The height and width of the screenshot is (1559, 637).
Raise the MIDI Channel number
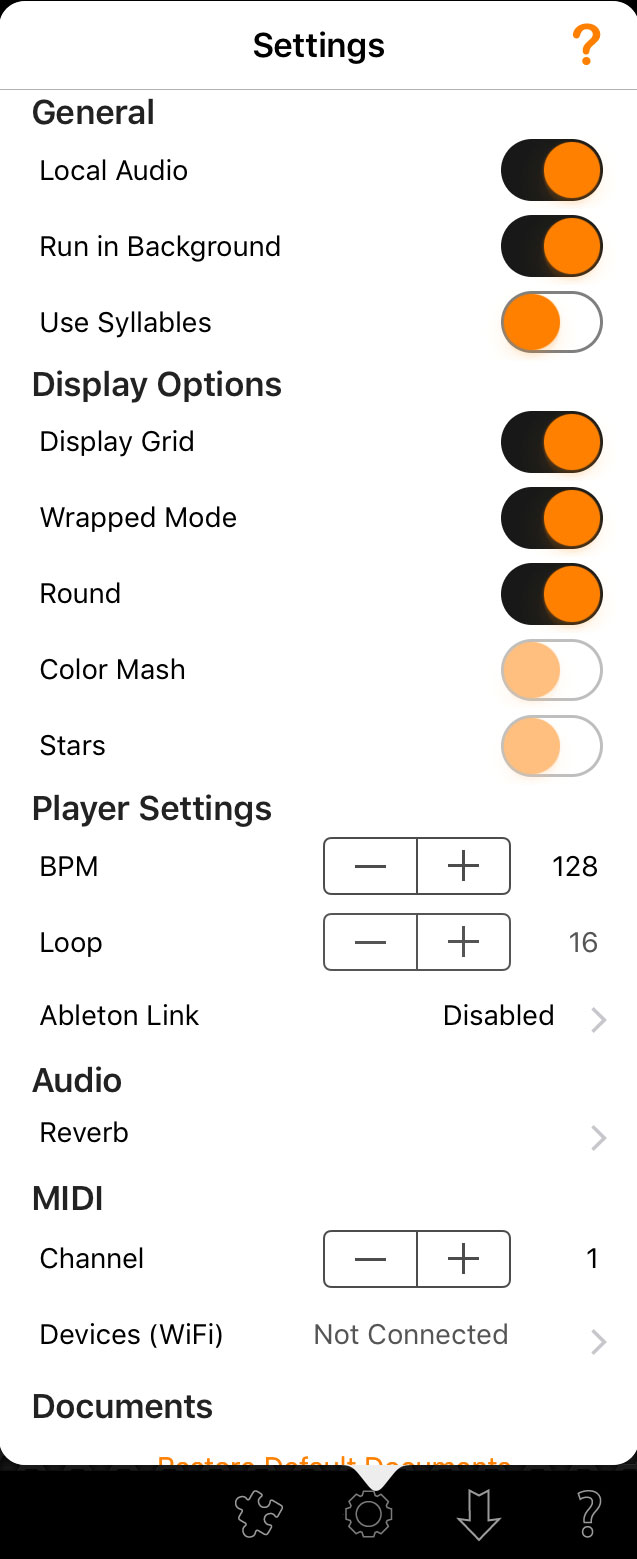pyautogui.click(x=463, y=1258)
